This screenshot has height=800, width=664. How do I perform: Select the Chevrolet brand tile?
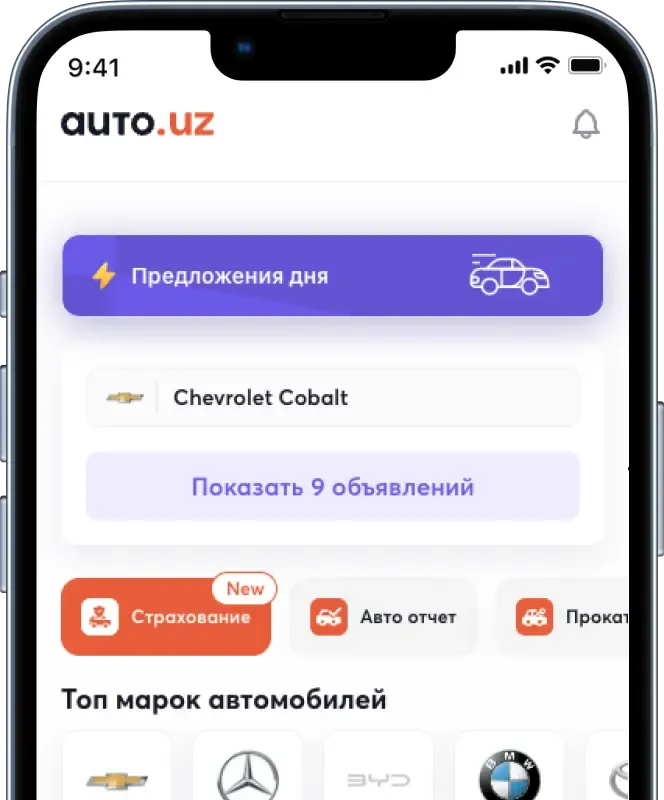[116, 770]
